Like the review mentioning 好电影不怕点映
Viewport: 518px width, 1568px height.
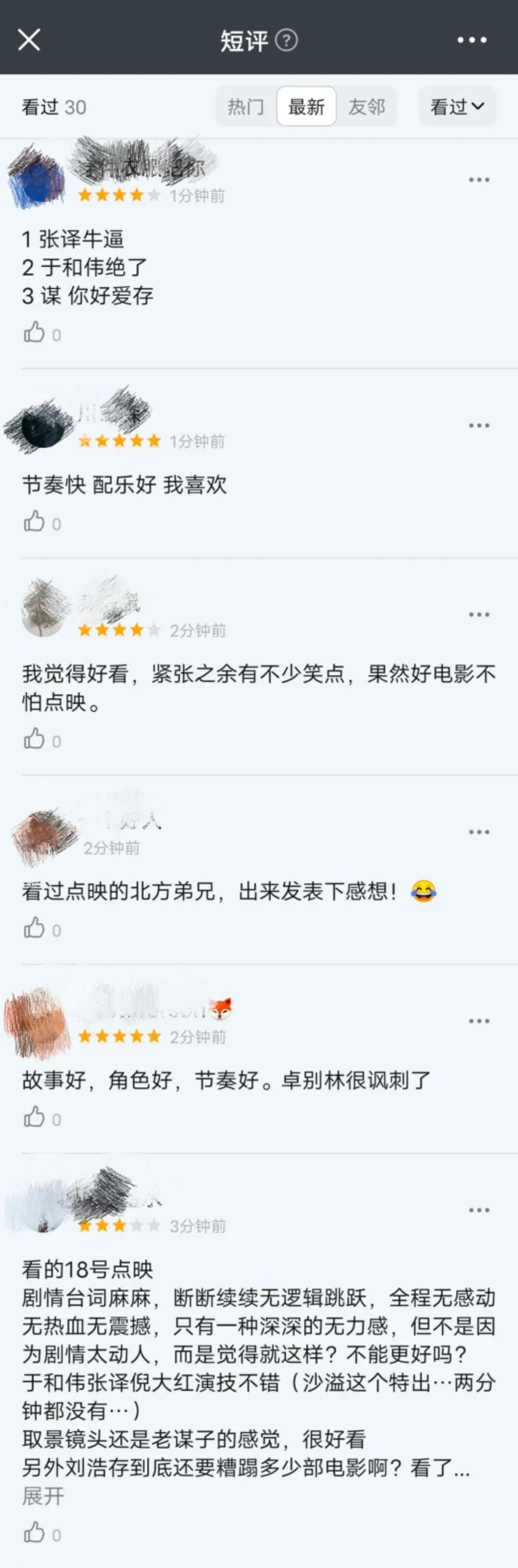tap(35, 739)
